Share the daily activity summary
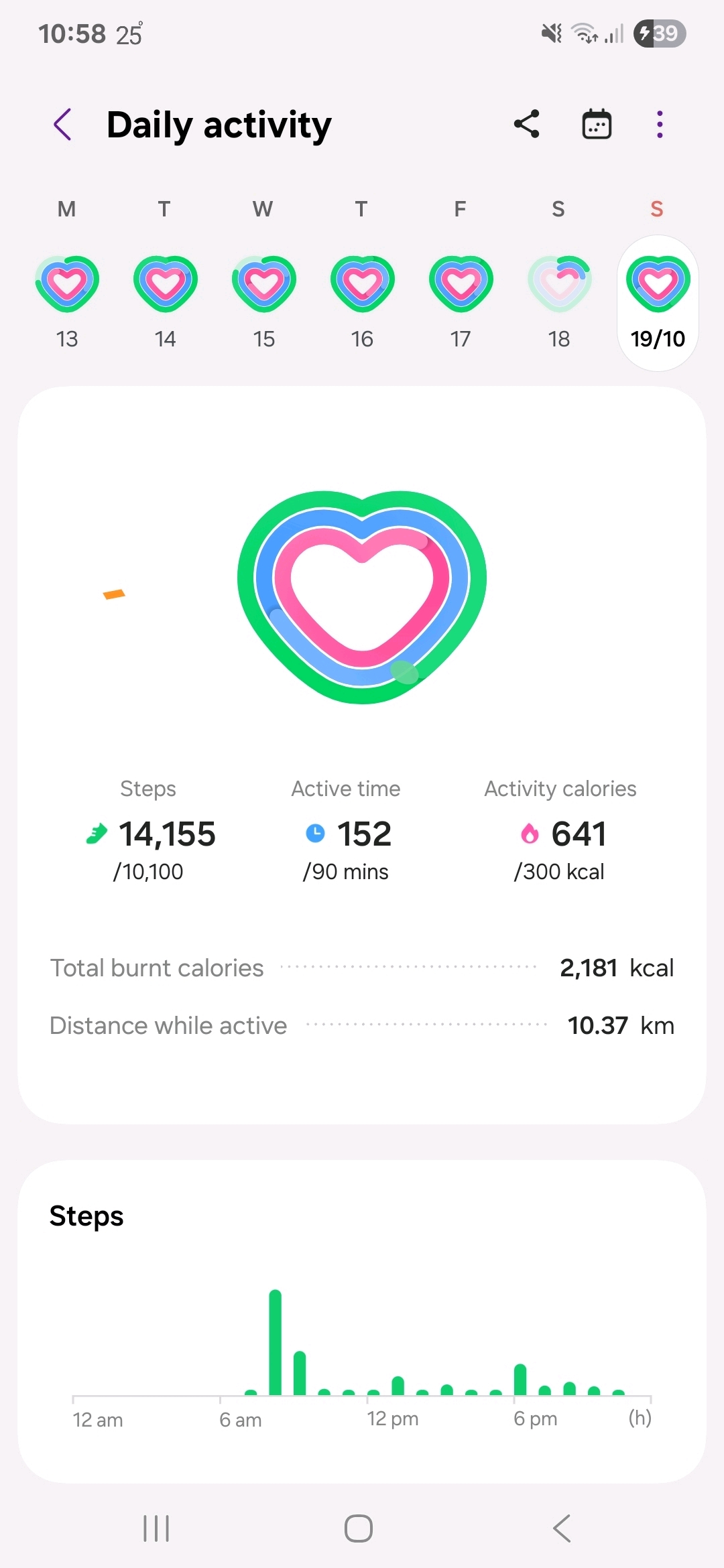The image size is (724, 1568). click(x=527, y=125)
